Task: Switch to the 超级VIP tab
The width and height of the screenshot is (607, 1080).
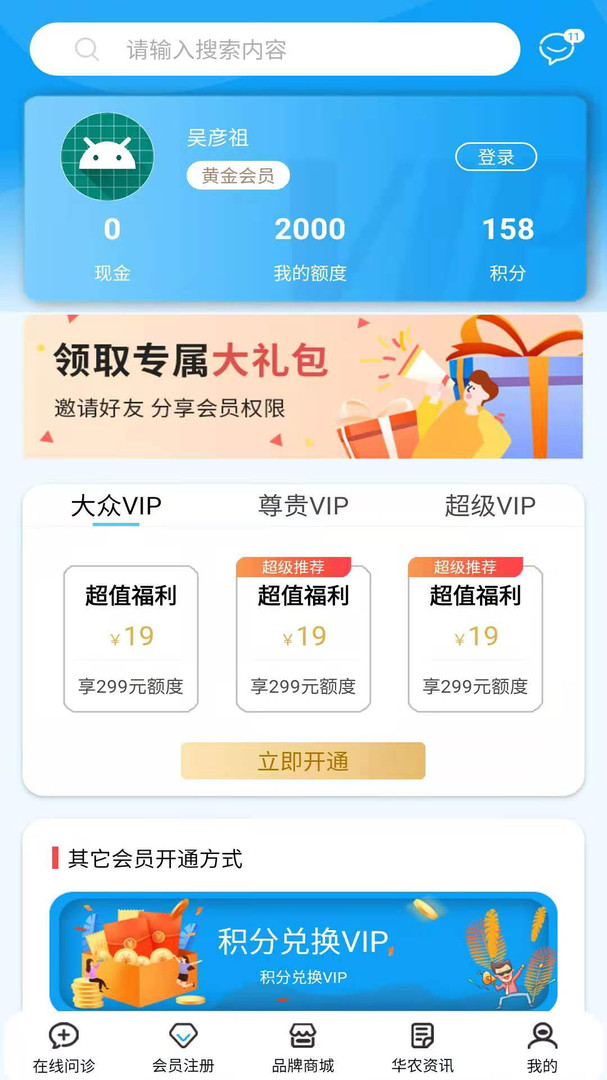Action: point(490,506)
